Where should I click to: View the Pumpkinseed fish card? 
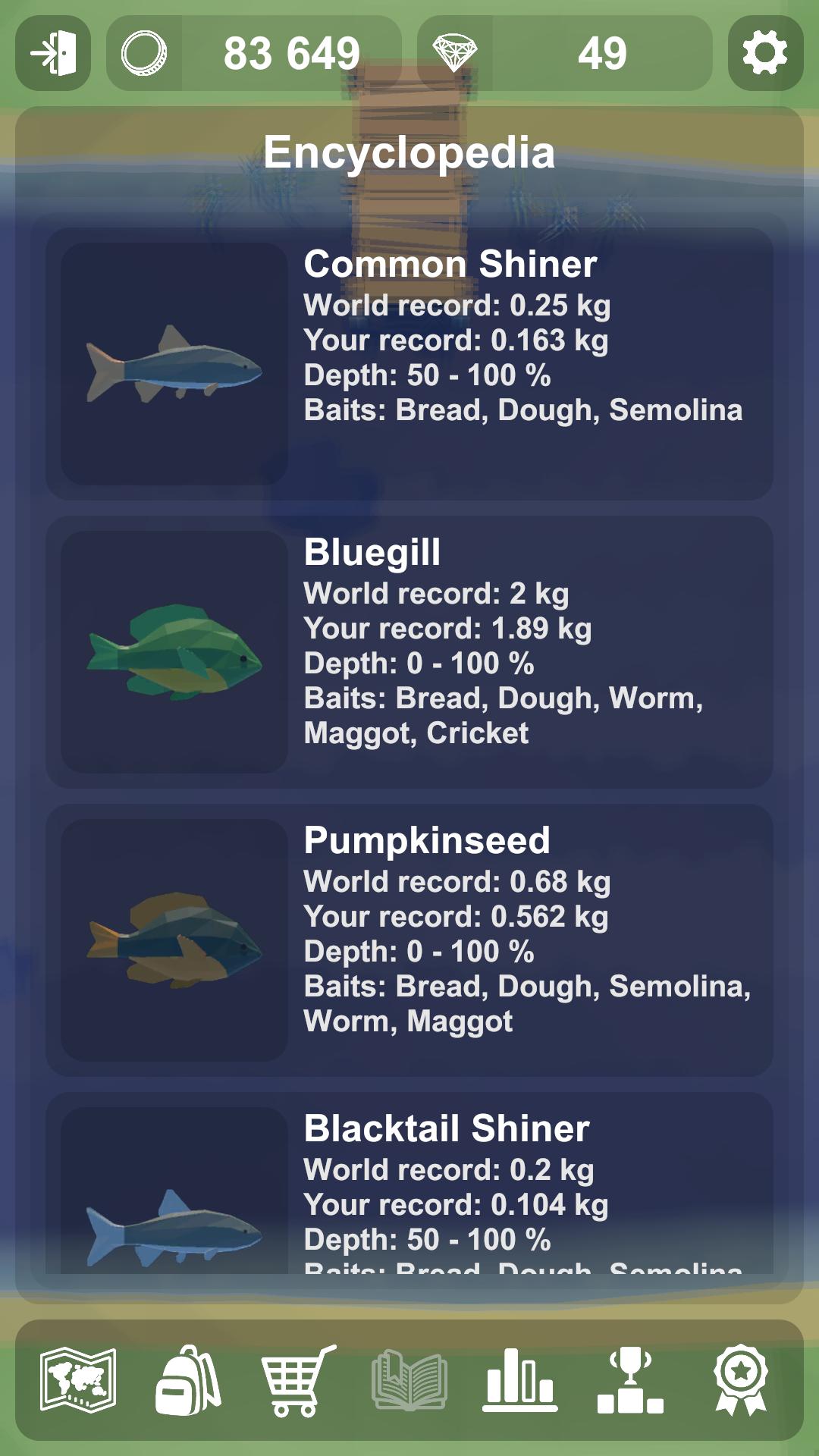coord(409,940)
